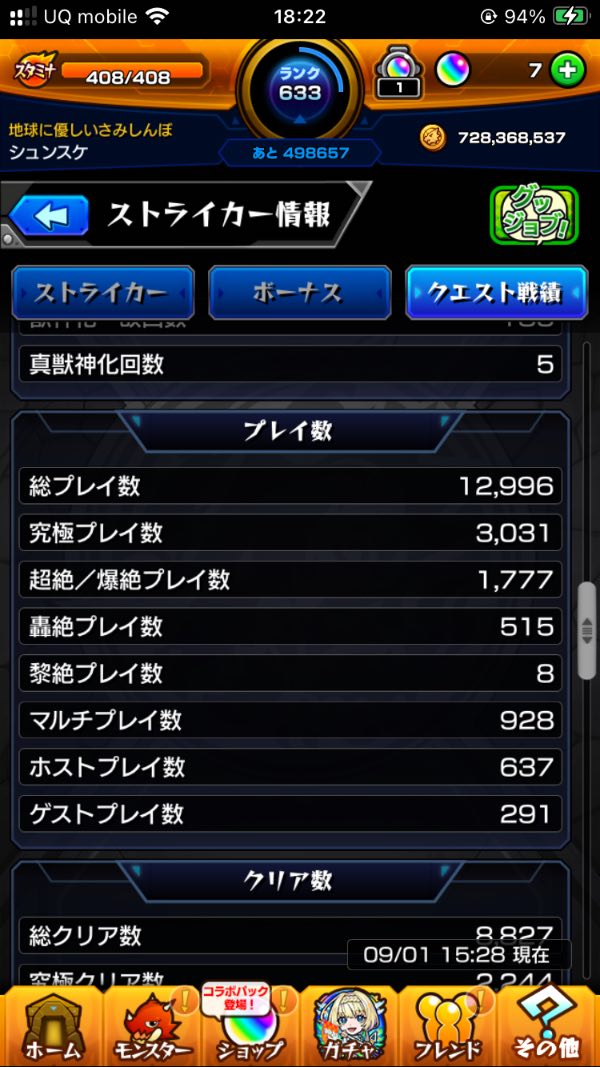
Task: Switch to the ボーナス tab
Action: pyautogui.click(x=299, y=293)
